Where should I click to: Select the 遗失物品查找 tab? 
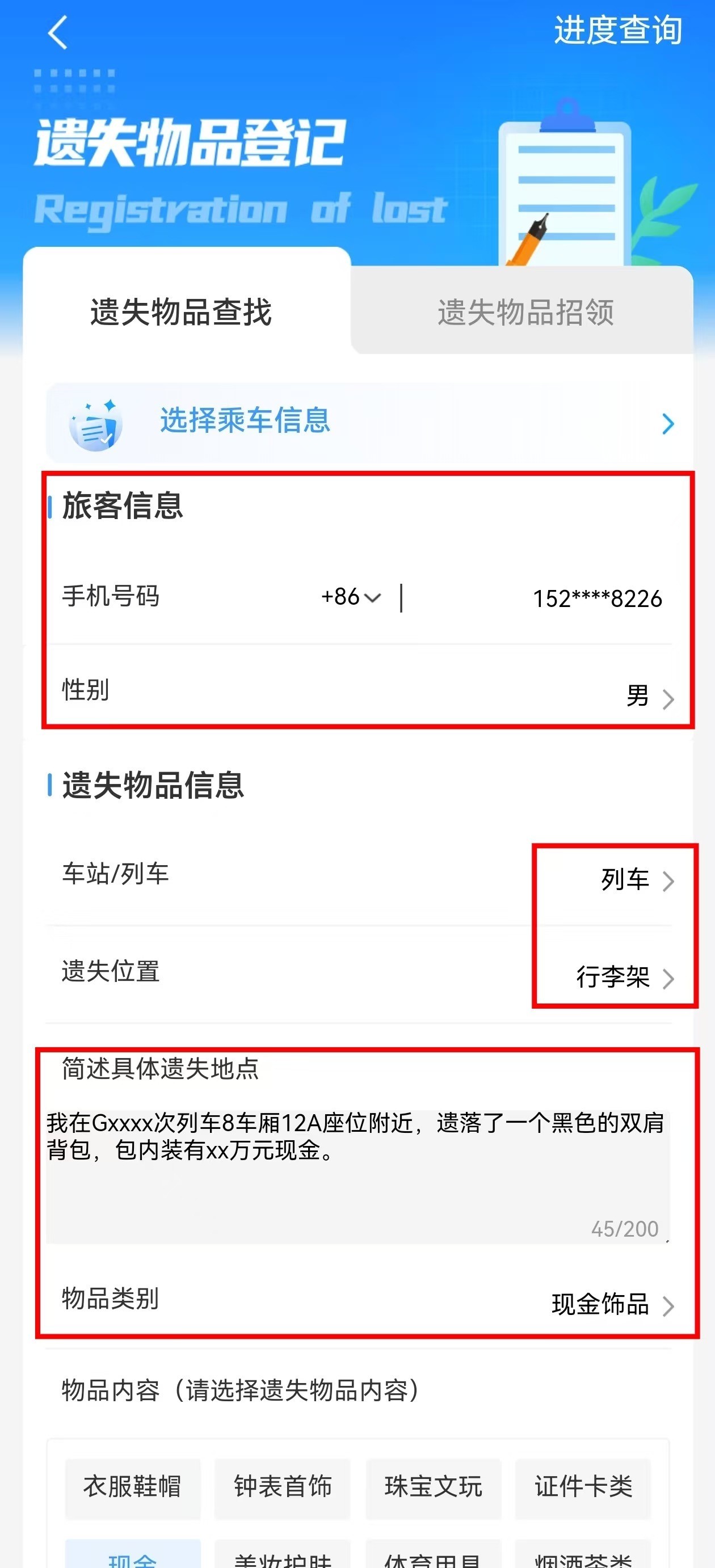point(181,312)
